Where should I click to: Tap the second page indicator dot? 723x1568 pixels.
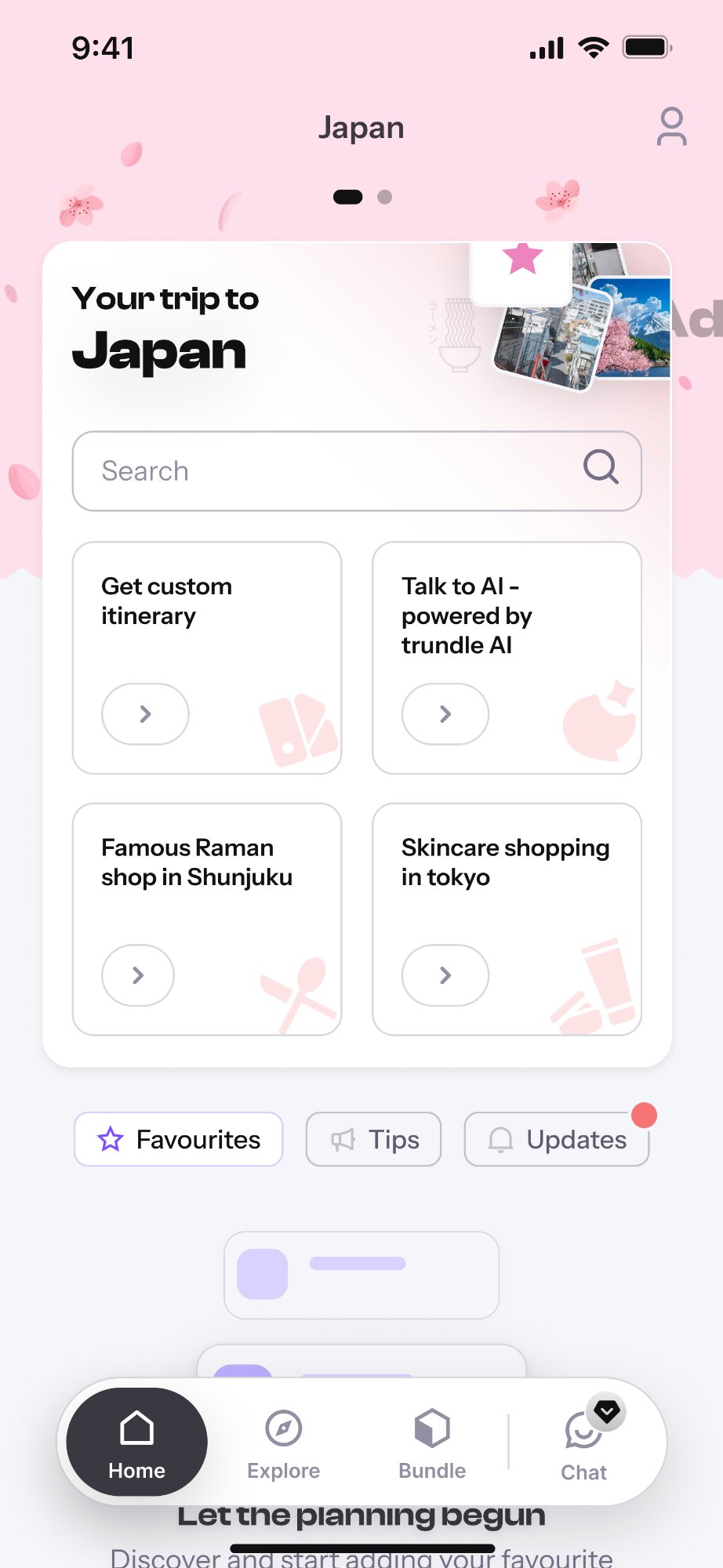point(384,197)
